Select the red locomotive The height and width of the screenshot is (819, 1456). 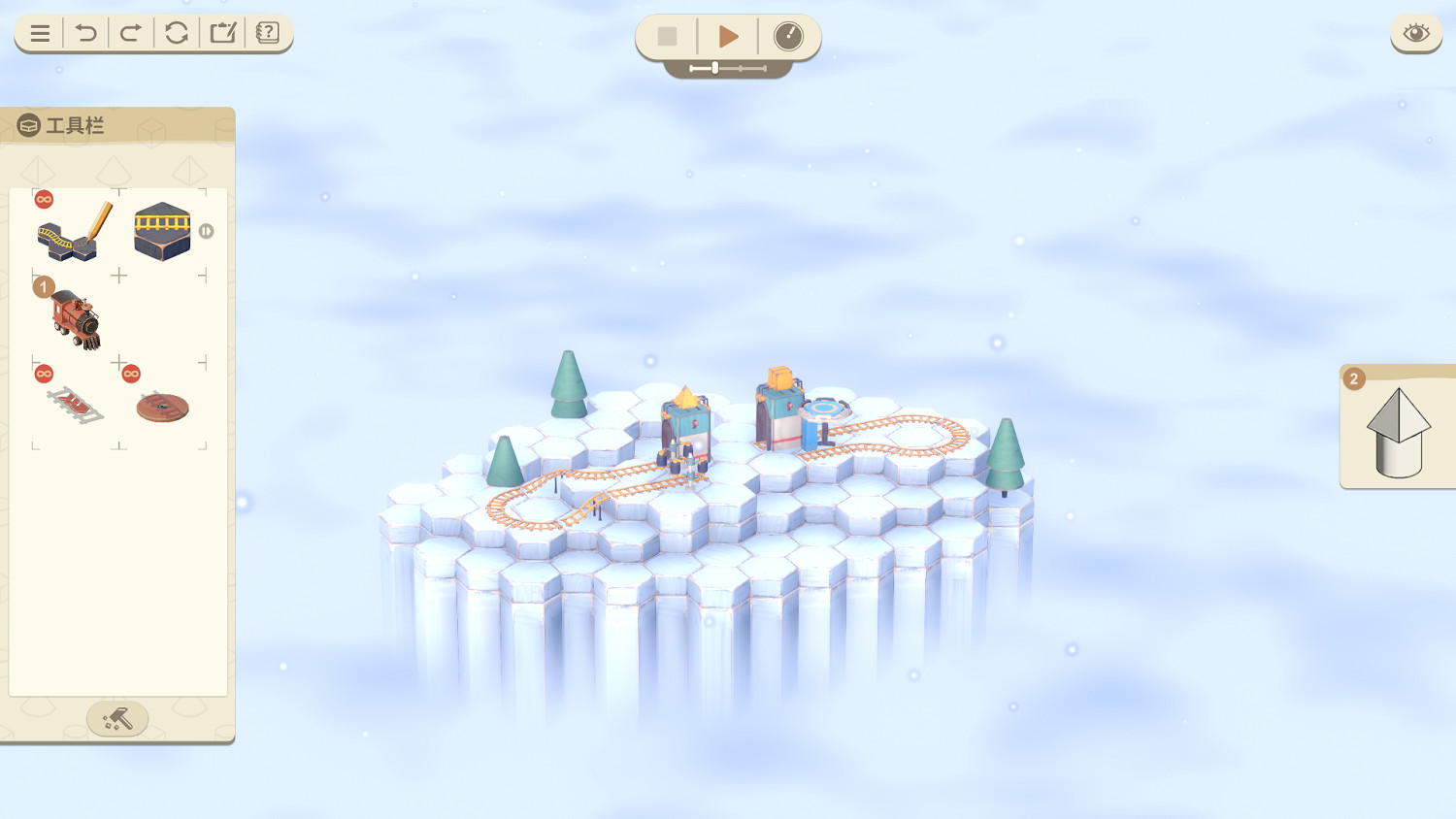76,319
